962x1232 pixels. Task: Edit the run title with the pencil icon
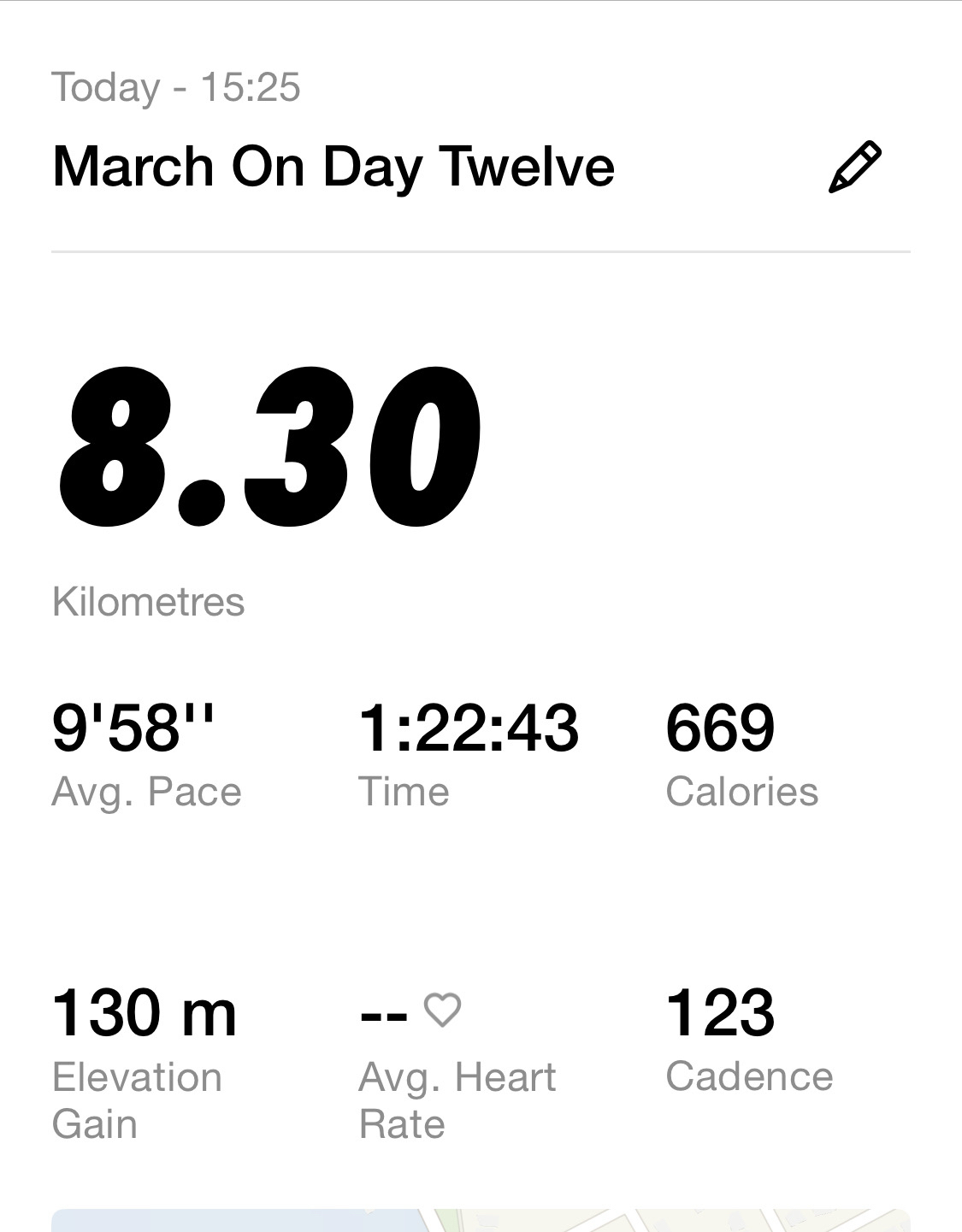pos(854,167)
